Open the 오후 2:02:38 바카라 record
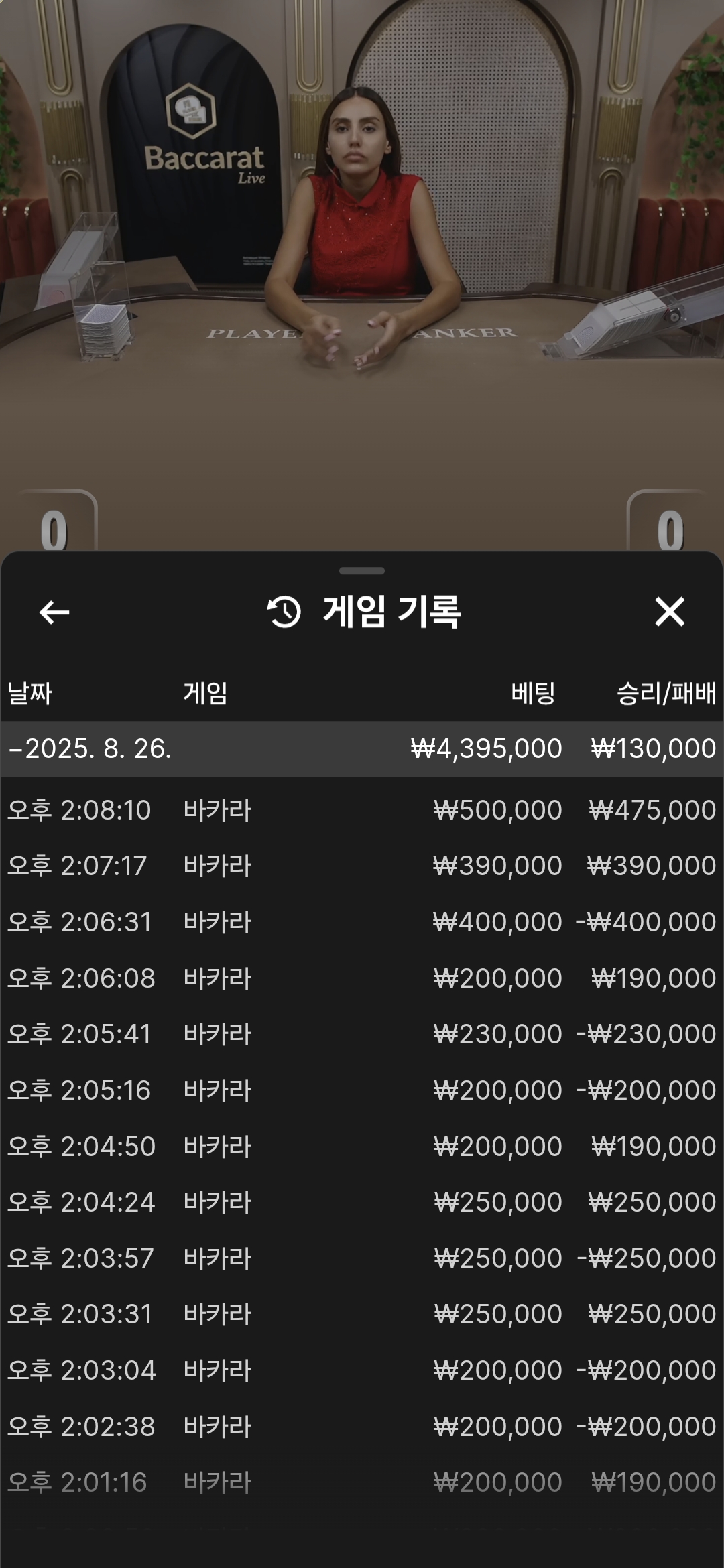 pyautogui.click(x=362, y=1427)
